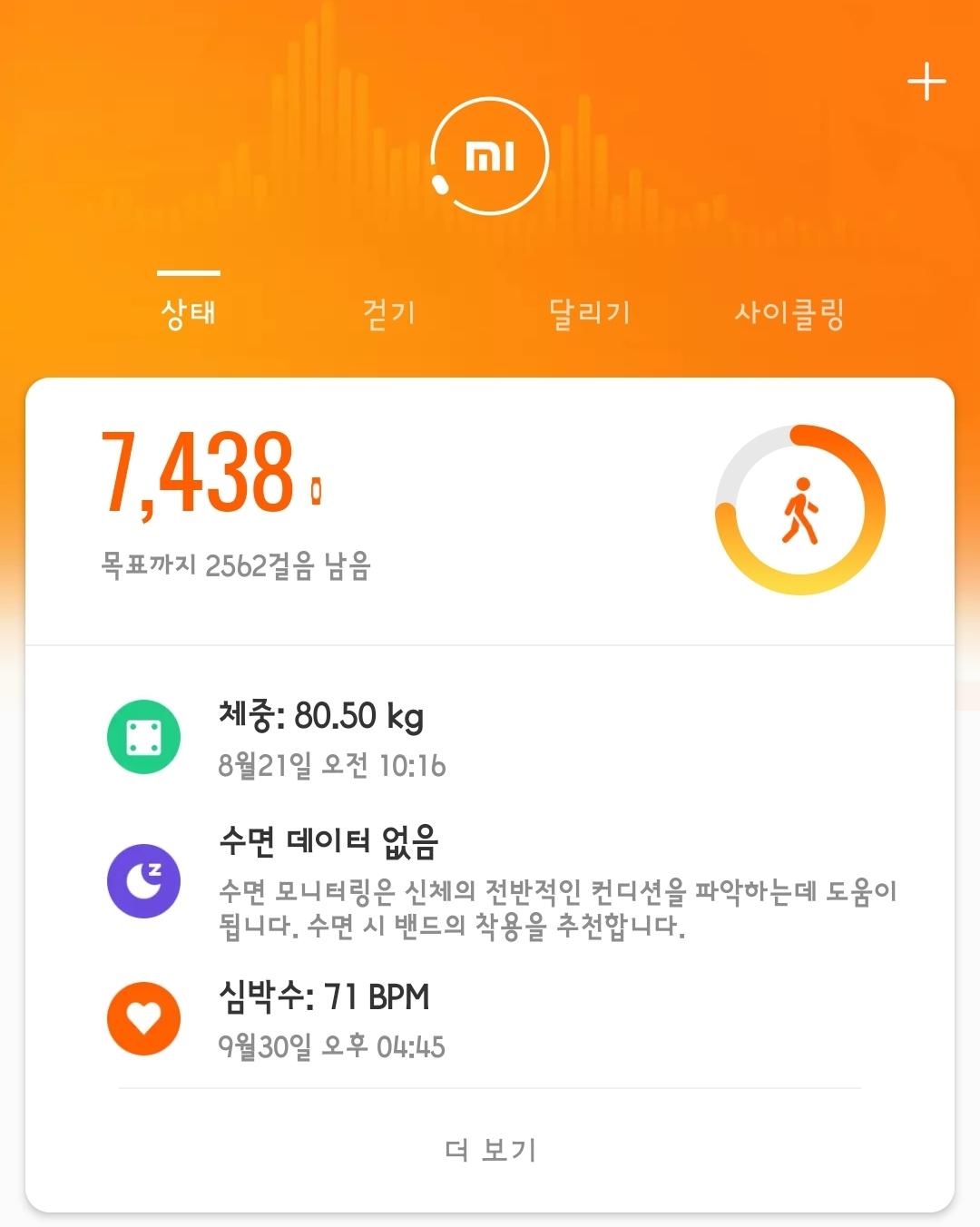Switch to the 달리기 tab
Screen dimensions: 980x1227
click(x=590, y=313)
